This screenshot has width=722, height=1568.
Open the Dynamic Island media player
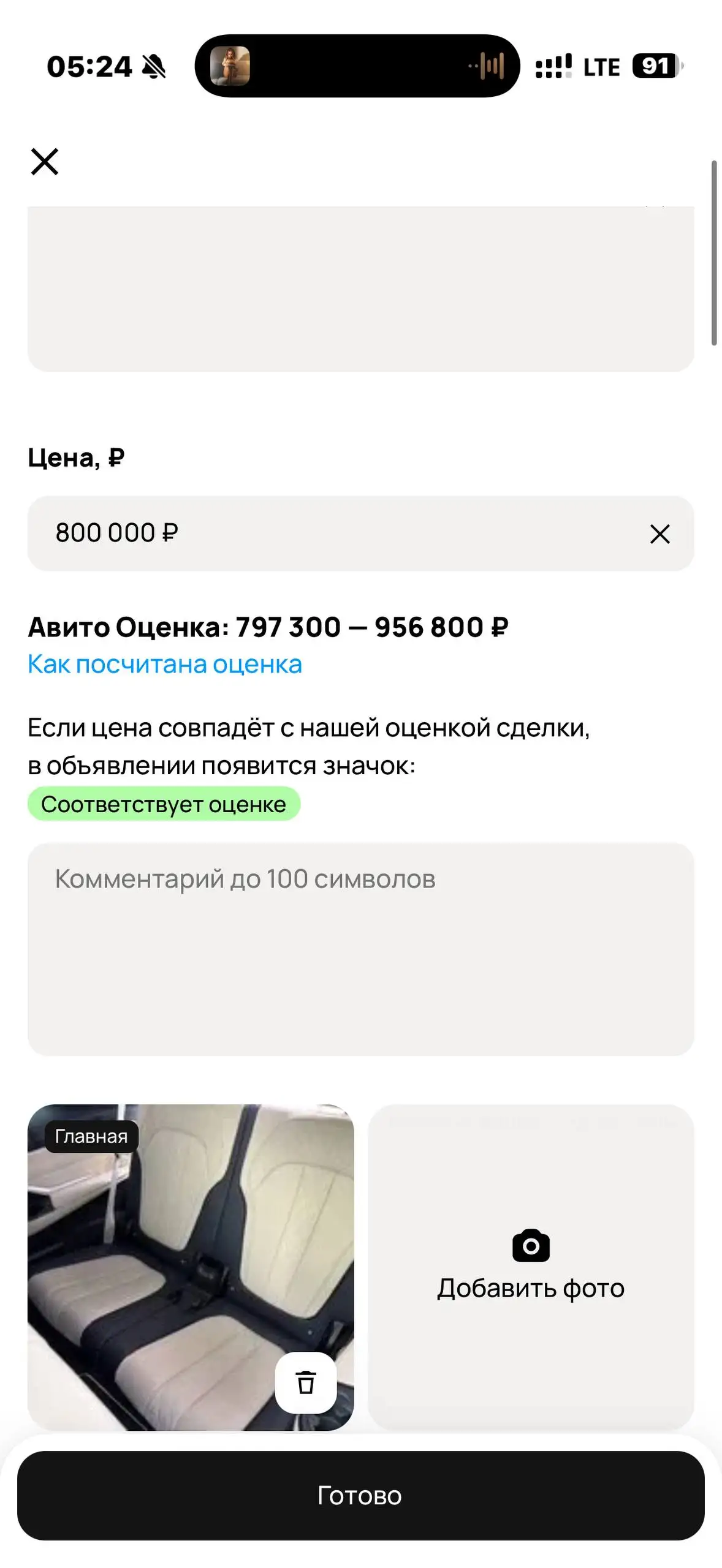tap(355, 67)
